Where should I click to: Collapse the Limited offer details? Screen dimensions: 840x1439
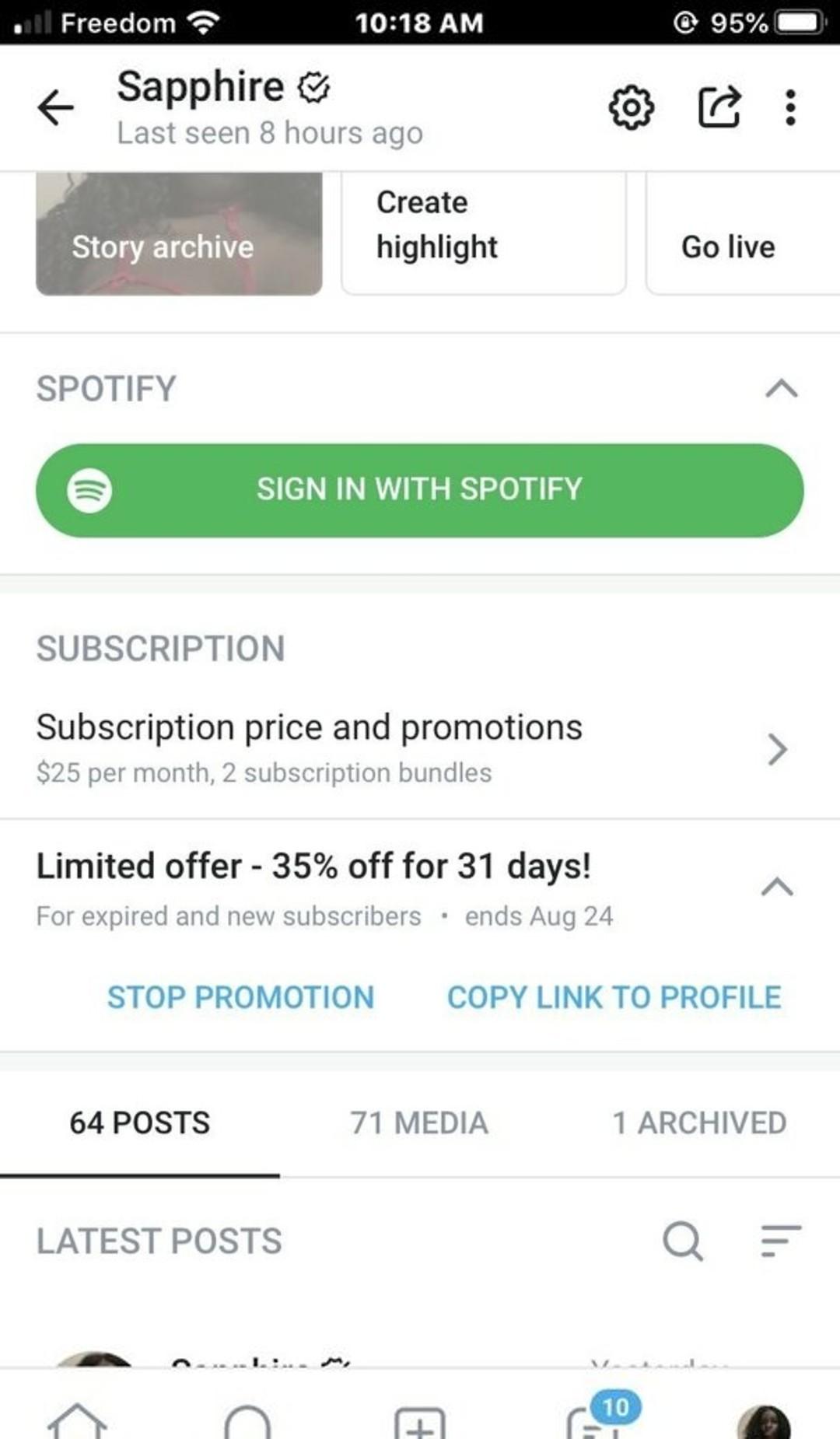[x=777, y=887]
